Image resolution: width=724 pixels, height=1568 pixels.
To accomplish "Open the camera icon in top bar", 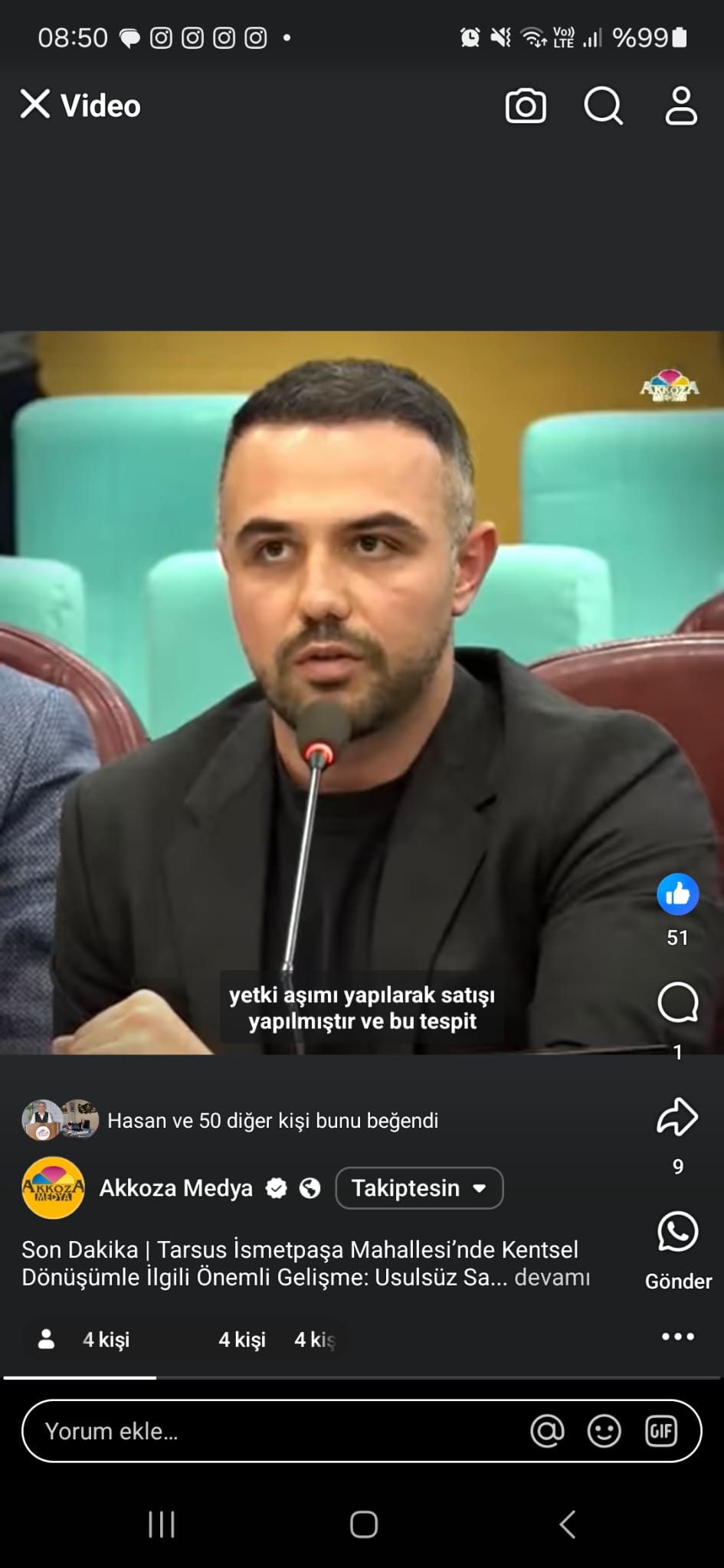I will (x=526, y=106).
